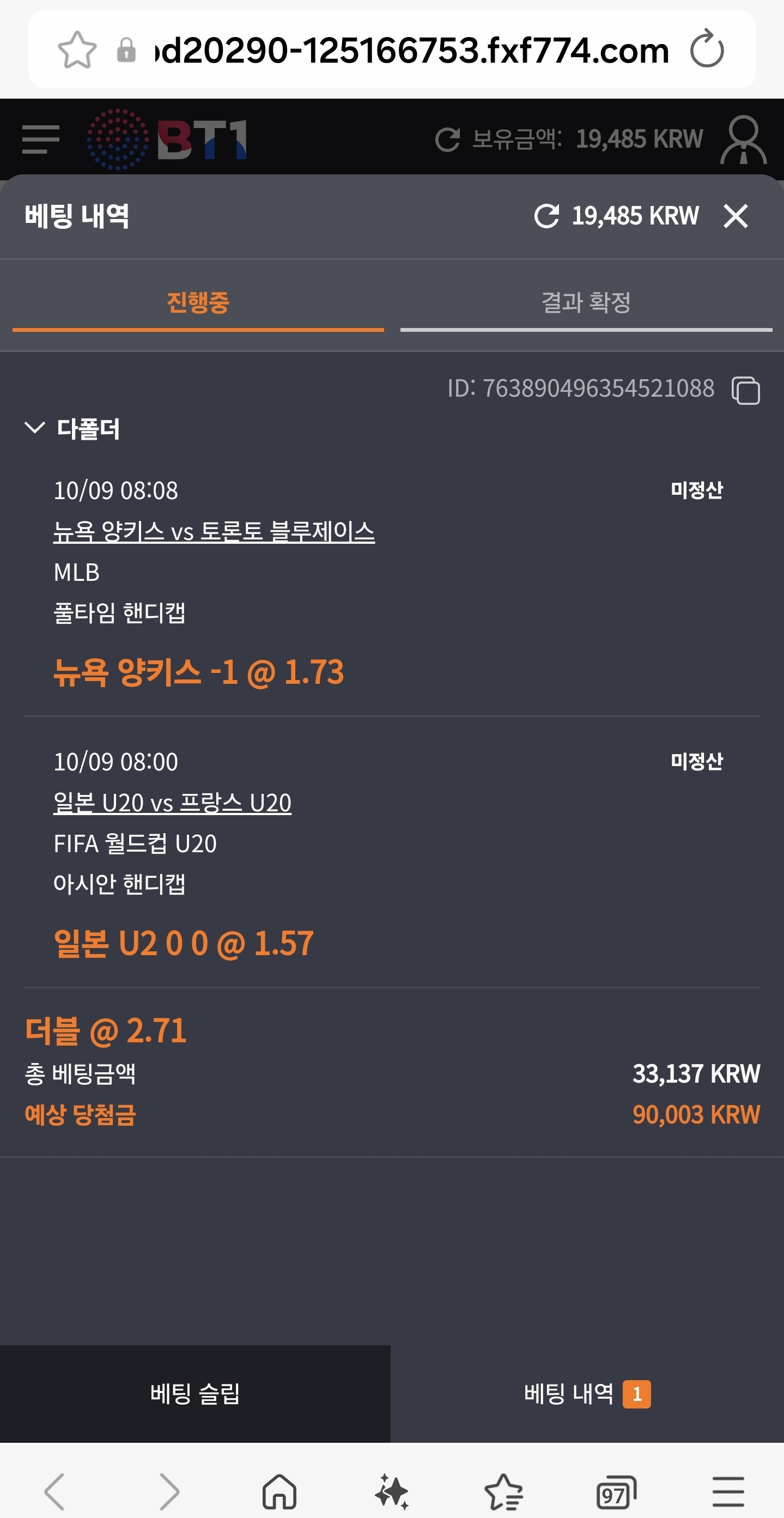Close the 베팅 내역 panel

pos(736,216)
